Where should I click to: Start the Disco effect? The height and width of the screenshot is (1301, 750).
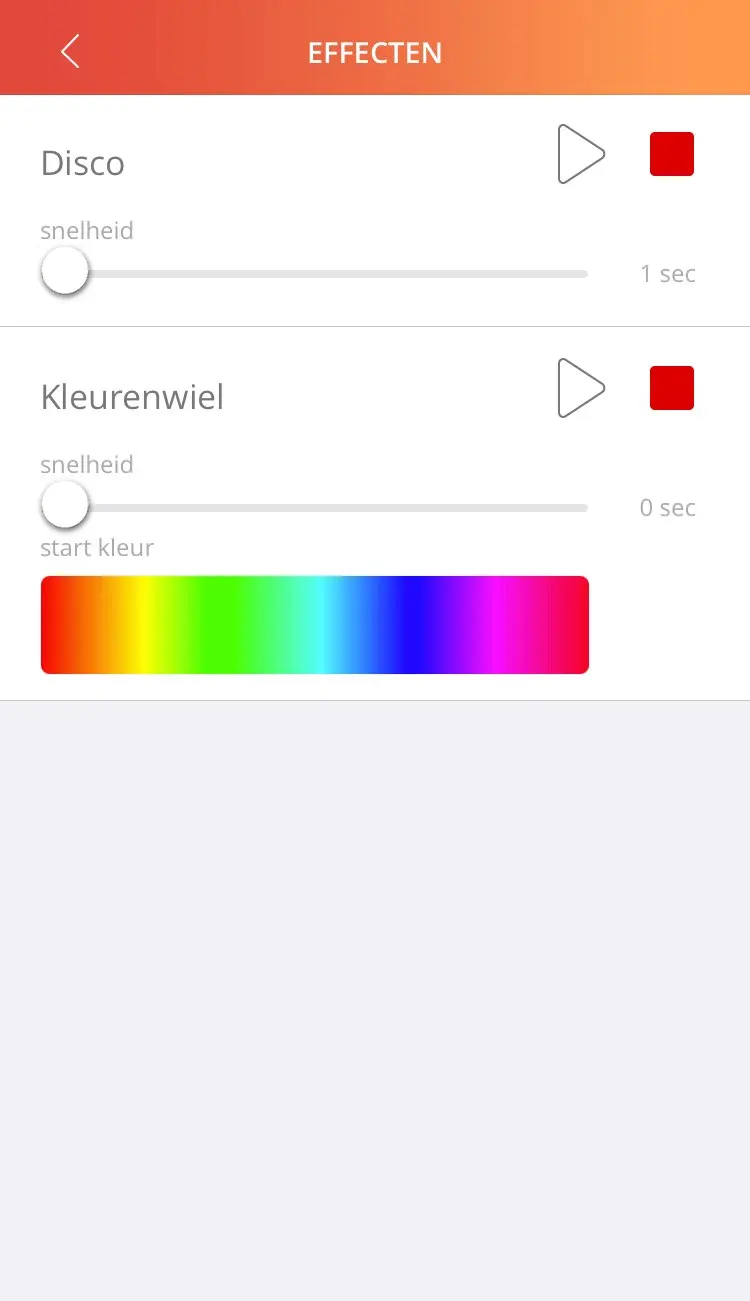coord(580,155)
